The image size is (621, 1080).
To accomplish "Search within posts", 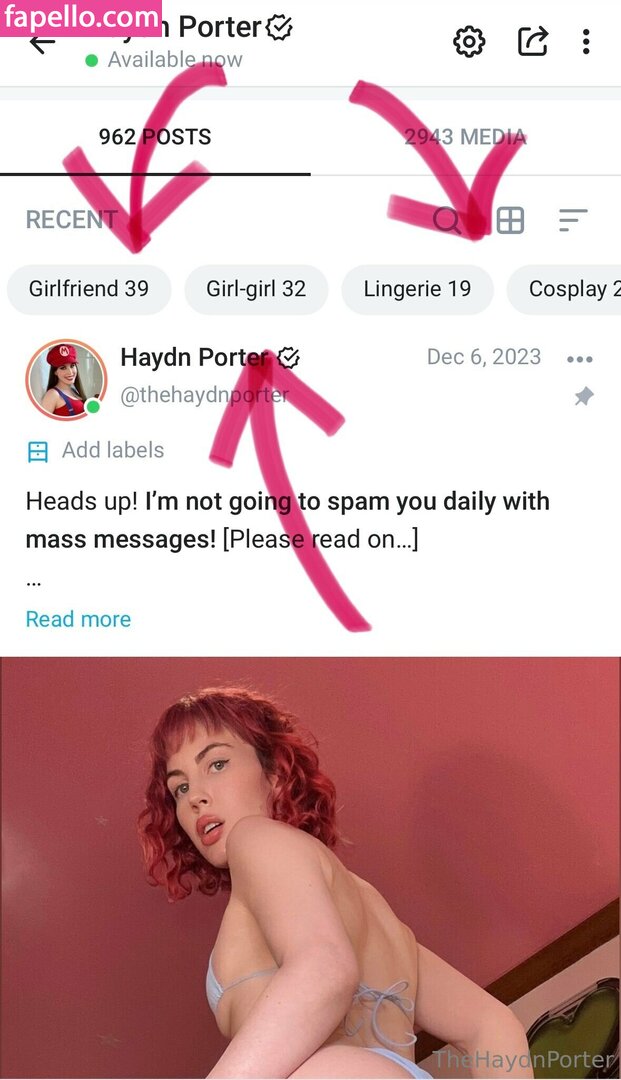I will coord(447,220).
